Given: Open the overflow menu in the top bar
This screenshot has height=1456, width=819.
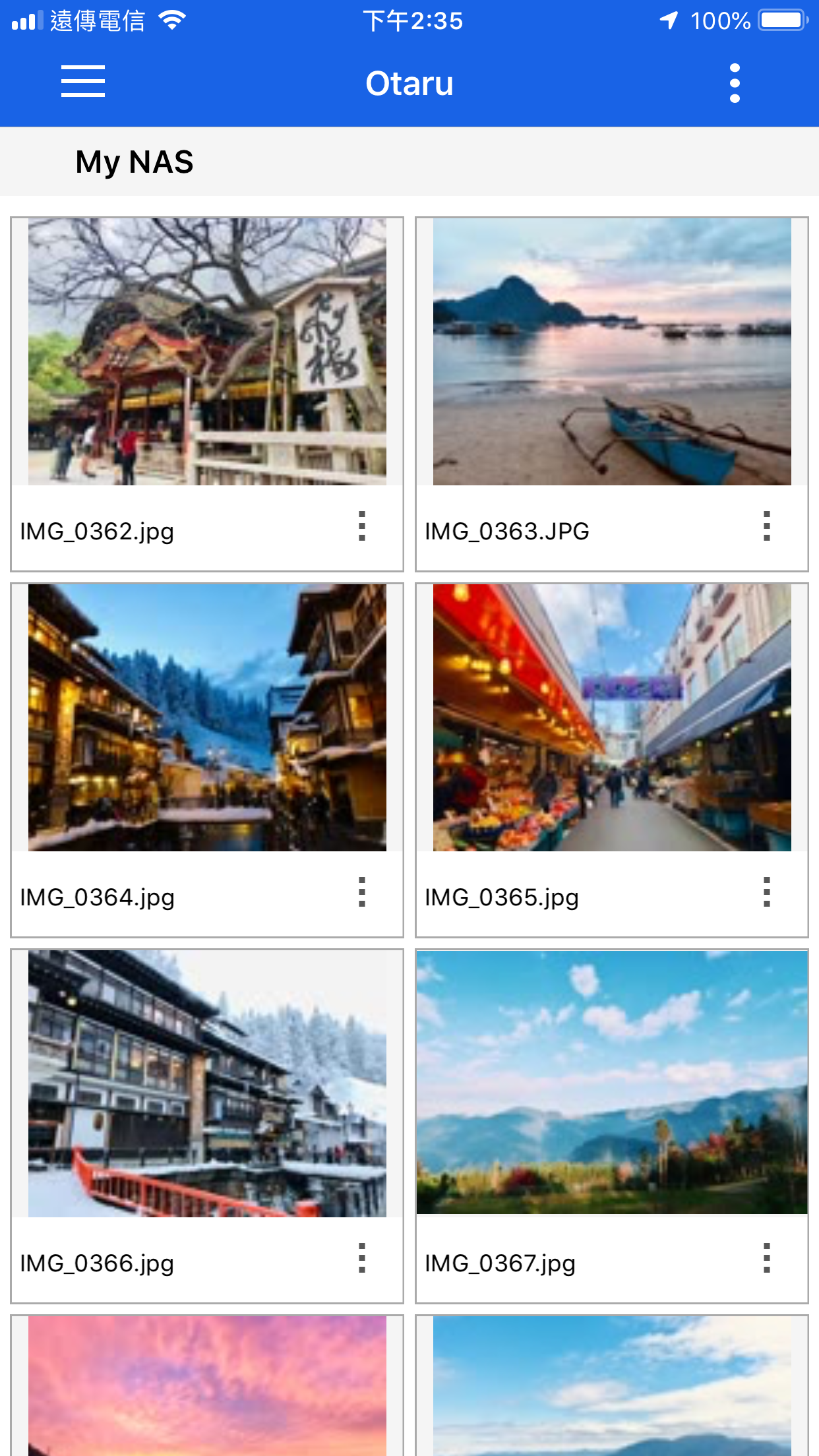Looking at the screenshot, I should click(734, 82).
